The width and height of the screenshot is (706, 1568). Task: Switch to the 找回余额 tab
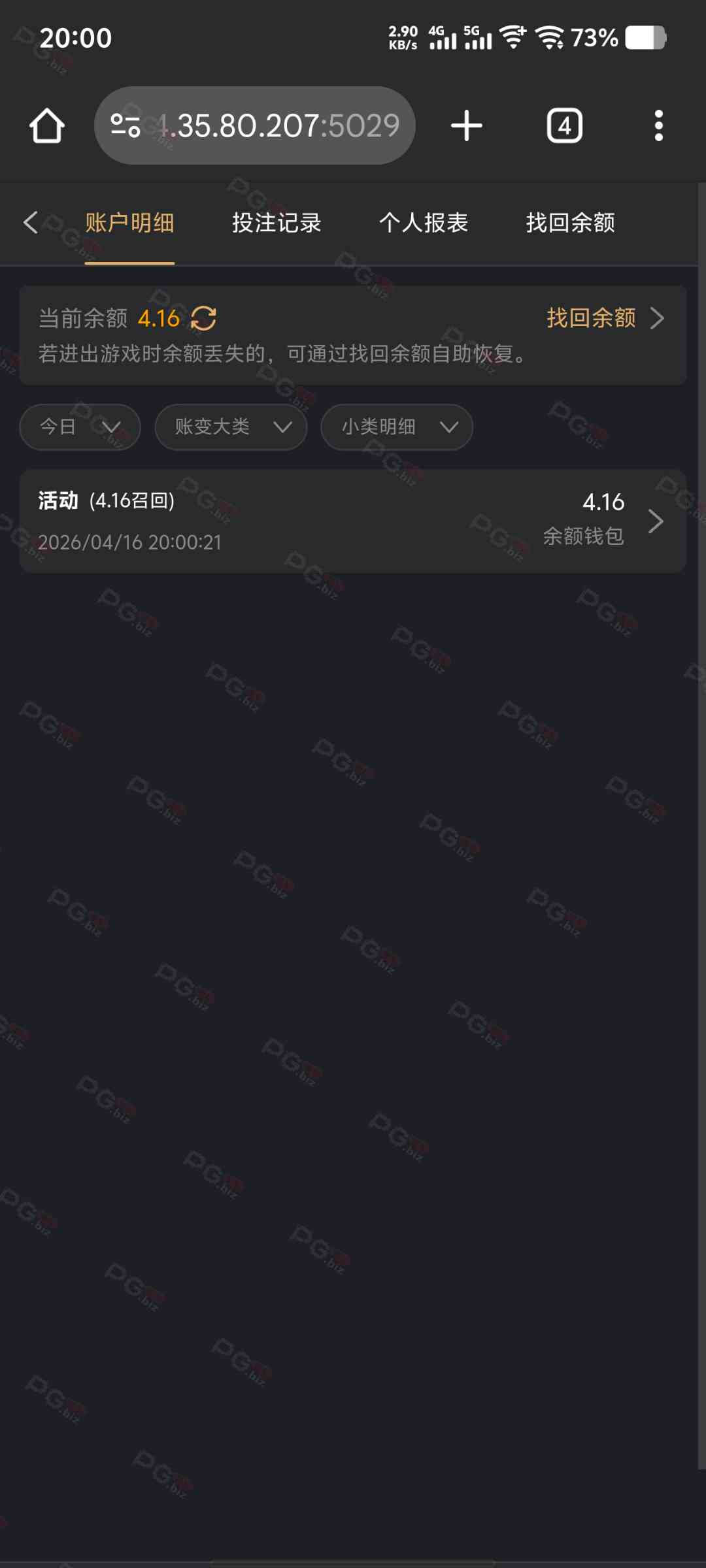click(x=570, y=223)
